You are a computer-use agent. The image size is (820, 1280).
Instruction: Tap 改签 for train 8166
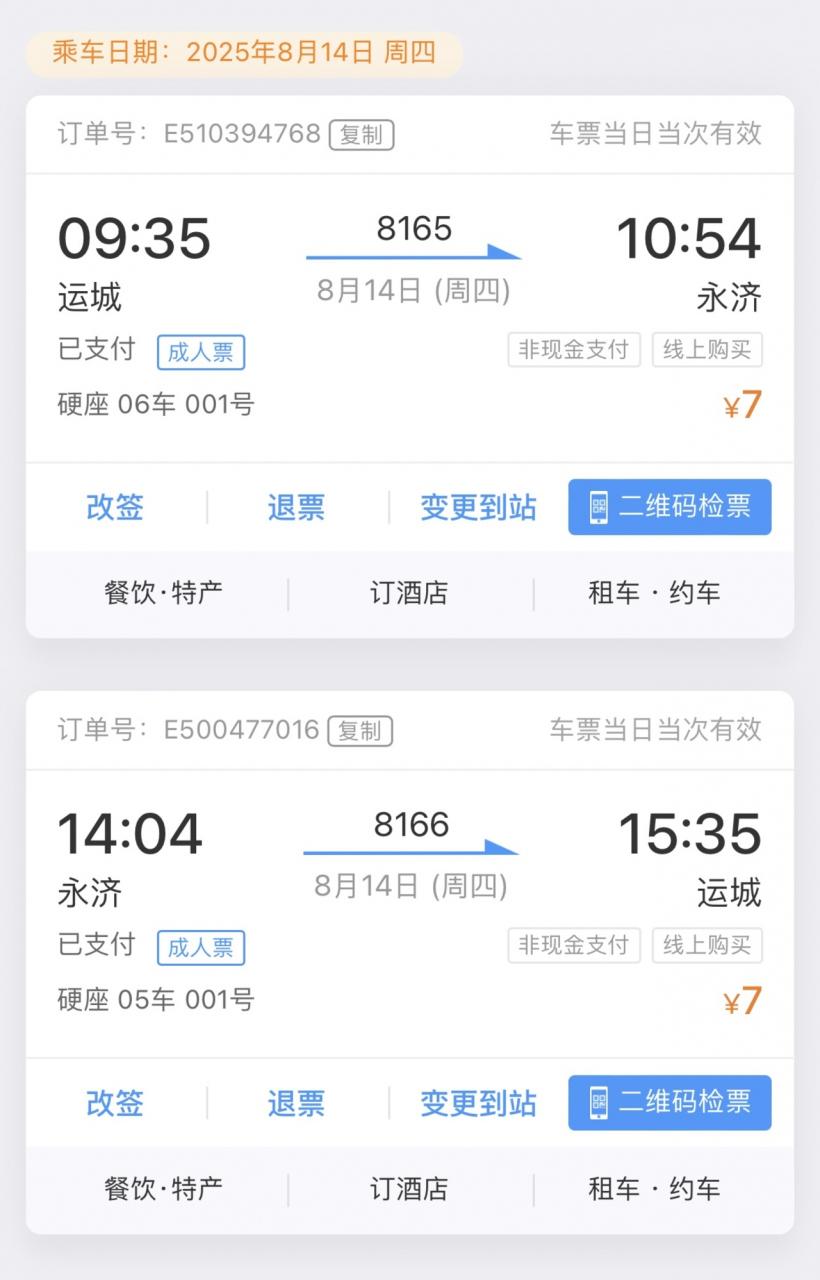[x=115, y=1103]
